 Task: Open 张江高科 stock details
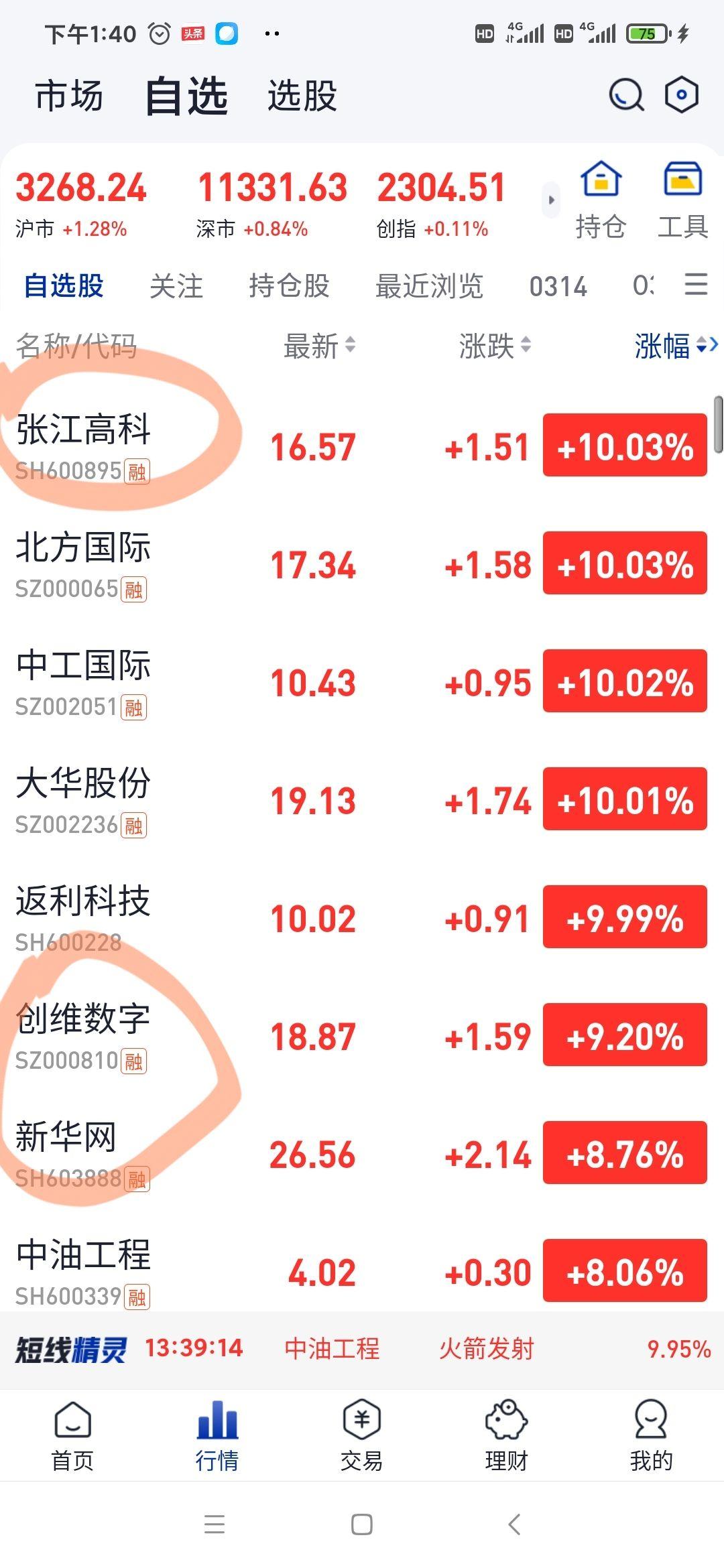(x=362, y=447)
